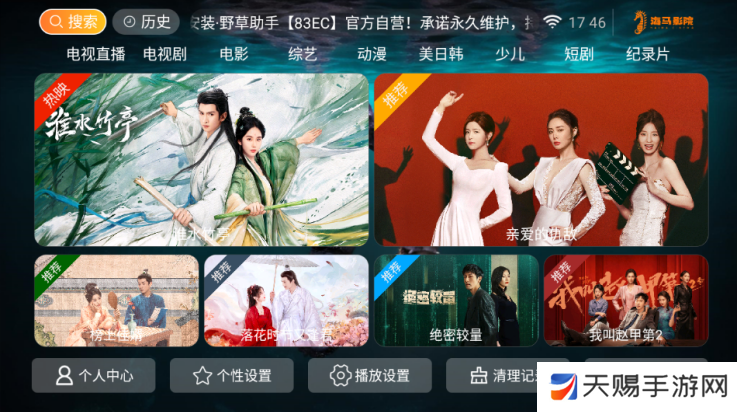Select the 电影 category tab
This screenshot has width=737, height=412.
(x=234, y=53)
